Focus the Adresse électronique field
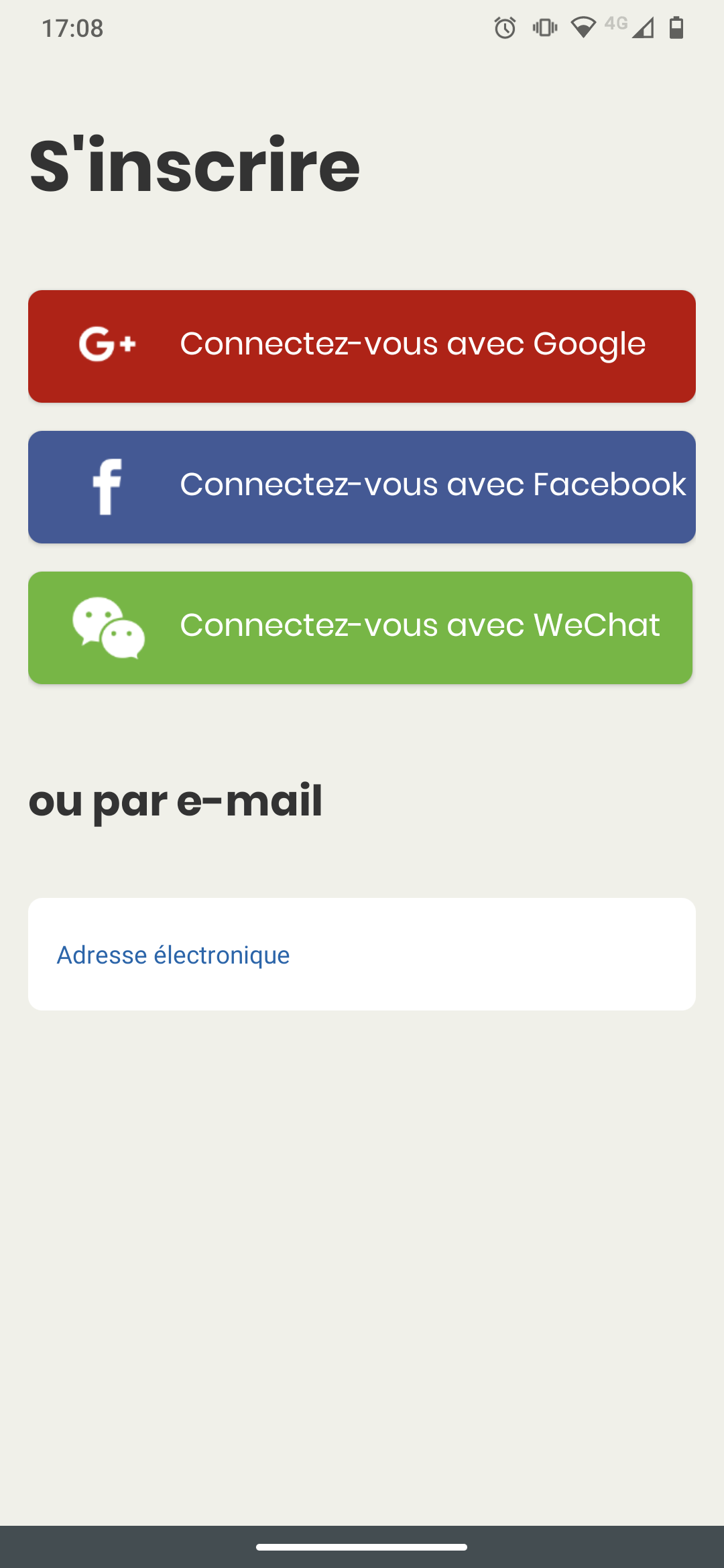This screenshot has width=724, height=1568. pyautogui.click(x=362, y=954)
